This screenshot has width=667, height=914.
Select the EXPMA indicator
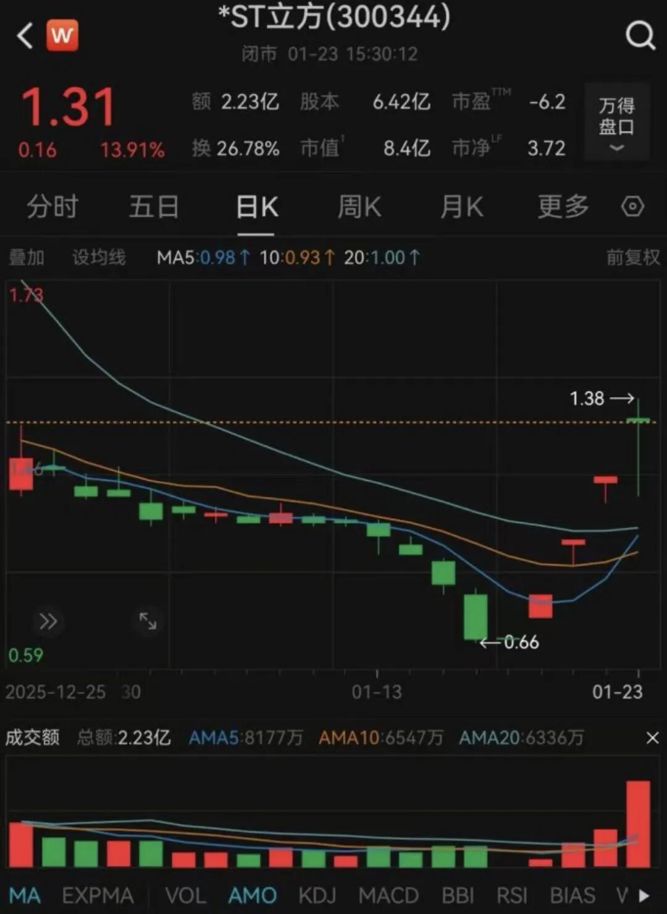[98, 895]
